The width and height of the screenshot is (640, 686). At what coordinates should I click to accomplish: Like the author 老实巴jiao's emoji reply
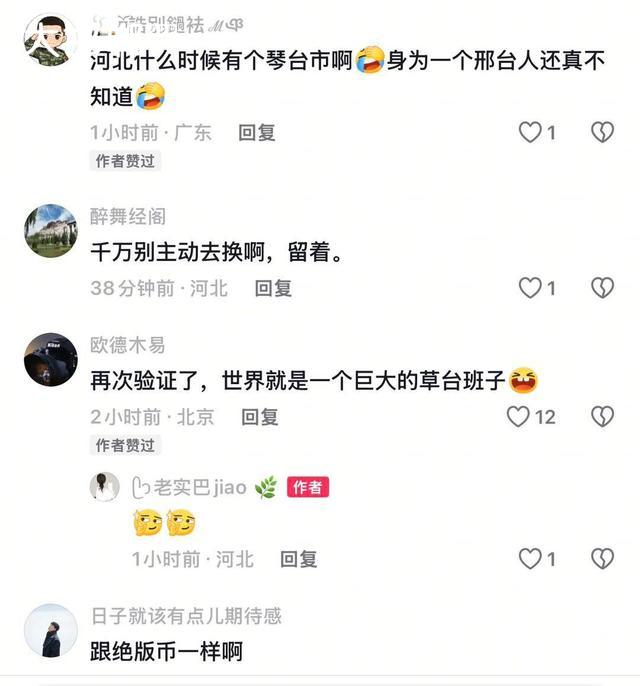[530, 559]
